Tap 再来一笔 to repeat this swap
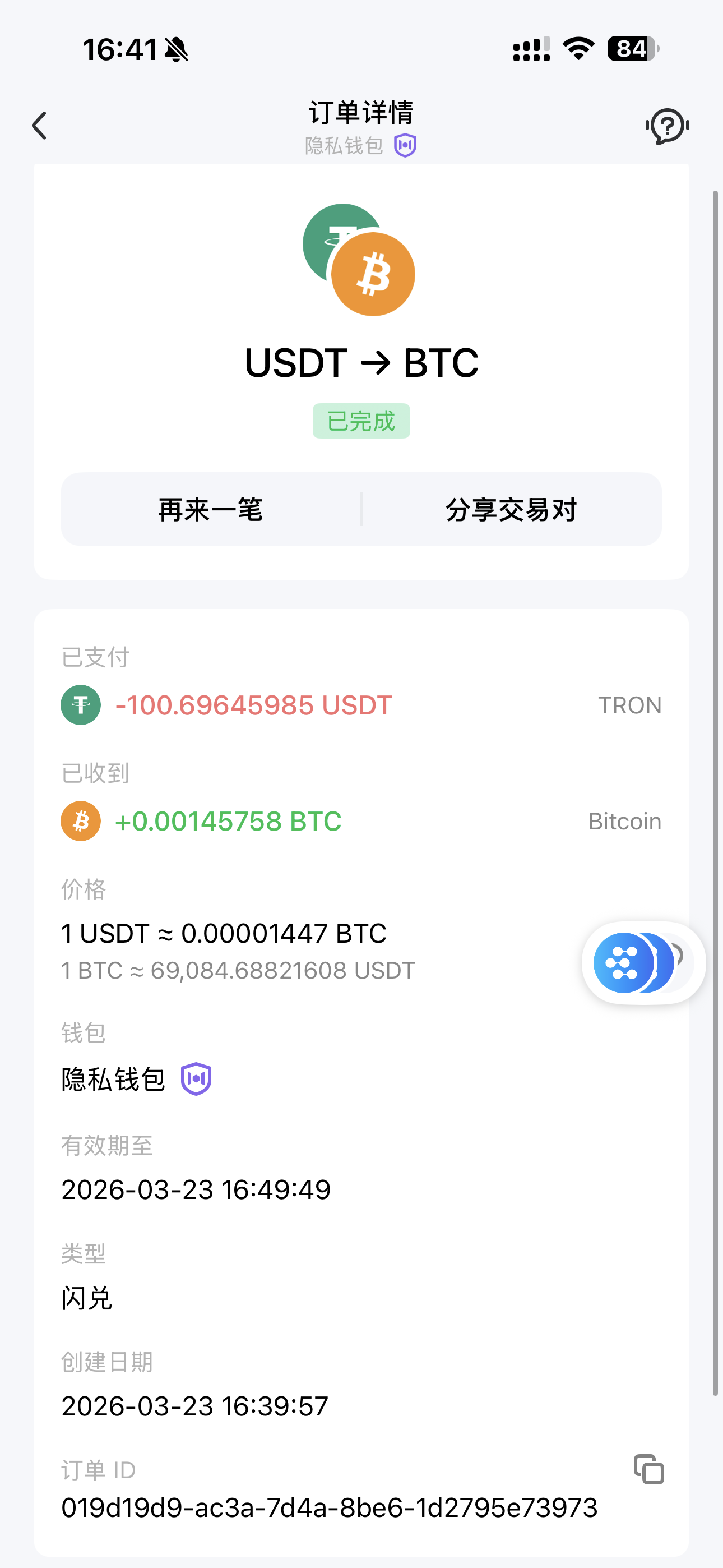The image size is (723, 1568). (211, 509)
